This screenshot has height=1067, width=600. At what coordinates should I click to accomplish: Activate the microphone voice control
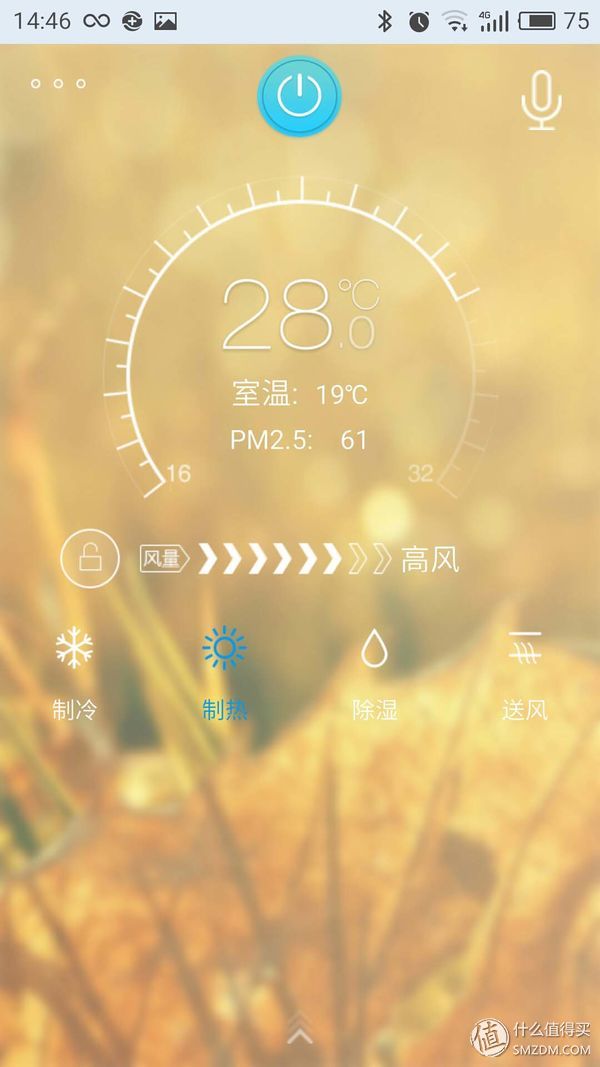(x=542, y=101)
